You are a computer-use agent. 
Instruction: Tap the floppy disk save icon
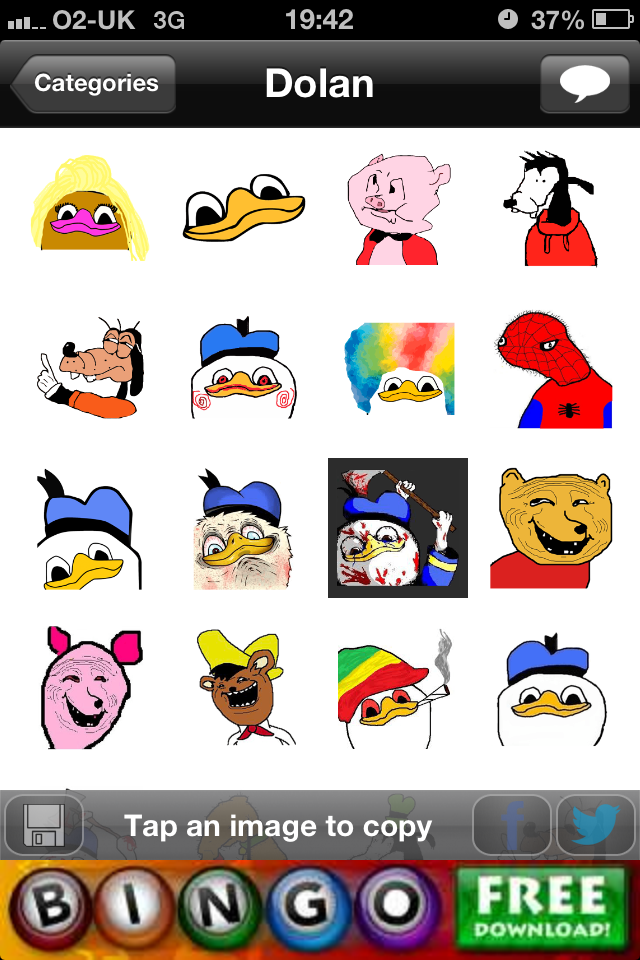[44, 826]
